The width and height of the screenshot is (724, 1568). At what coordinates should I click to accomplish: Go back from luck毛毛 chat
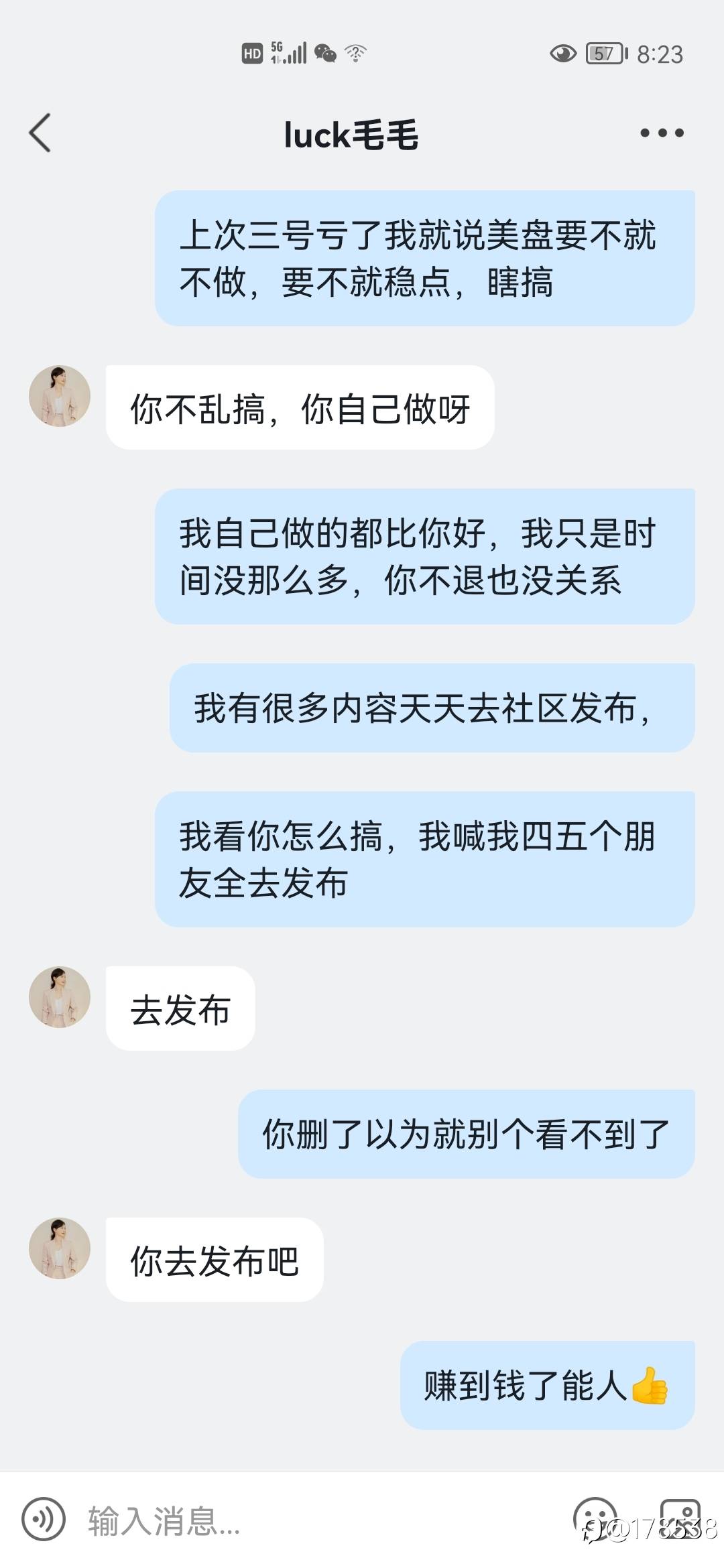(40, 133)
